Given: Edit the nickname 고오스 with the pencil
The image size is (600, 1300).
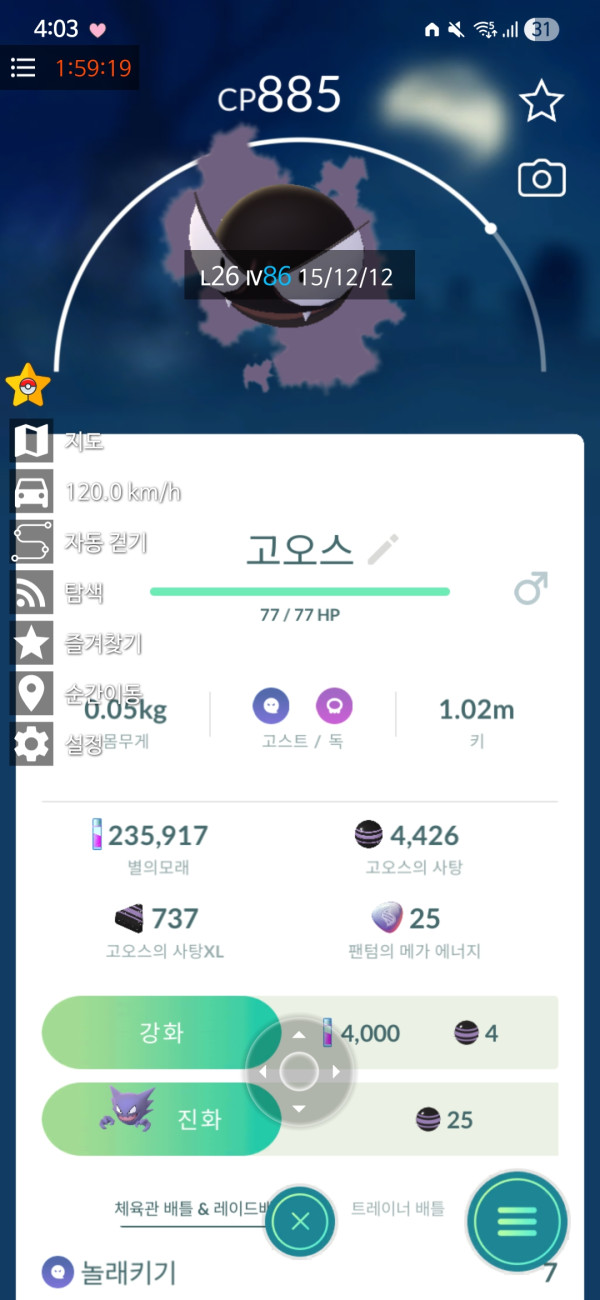Looking at the screenshot, I should tap(383, 549).
